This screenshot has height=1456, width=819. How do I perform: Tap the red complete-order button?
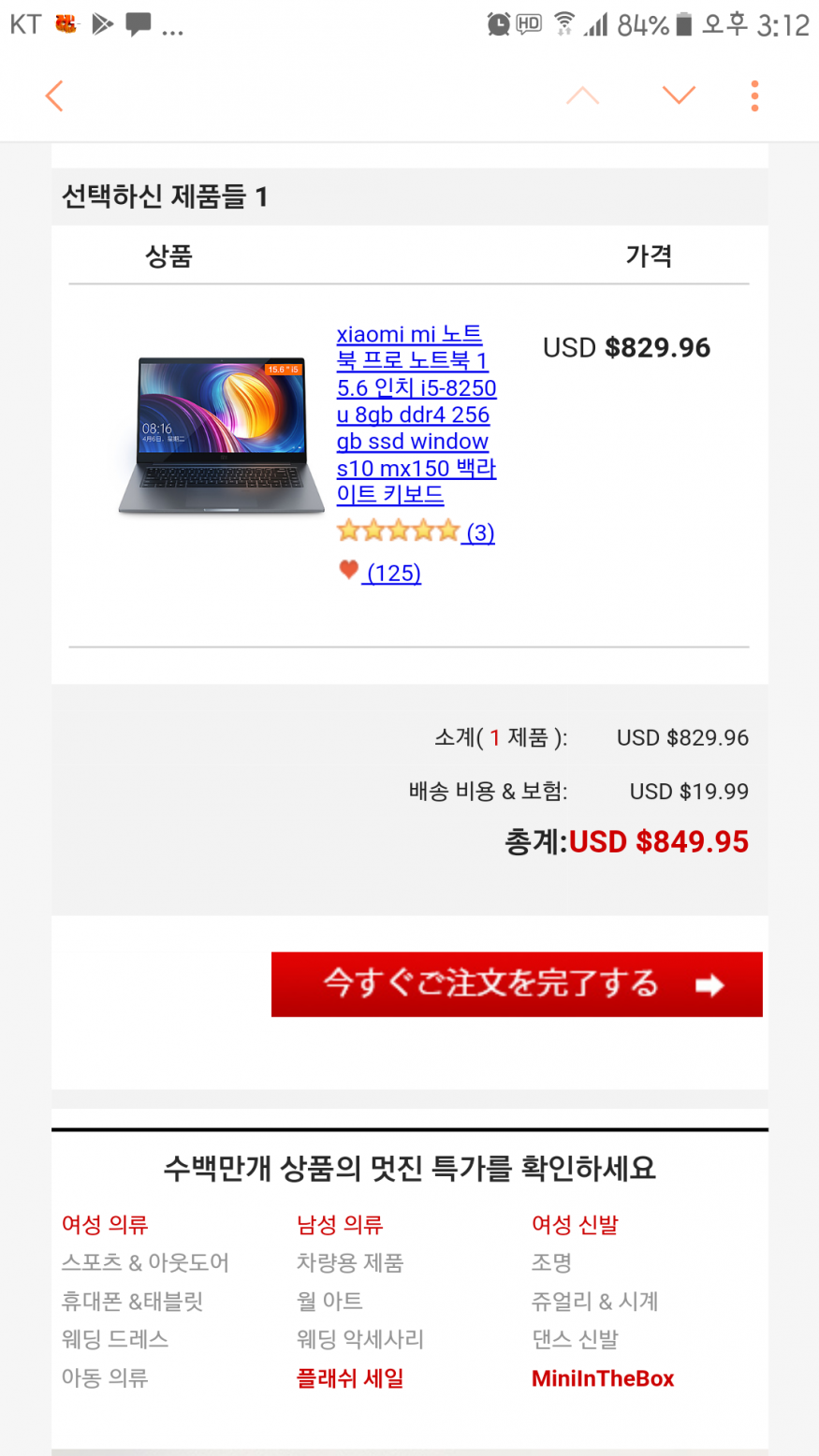click(517, 984)
